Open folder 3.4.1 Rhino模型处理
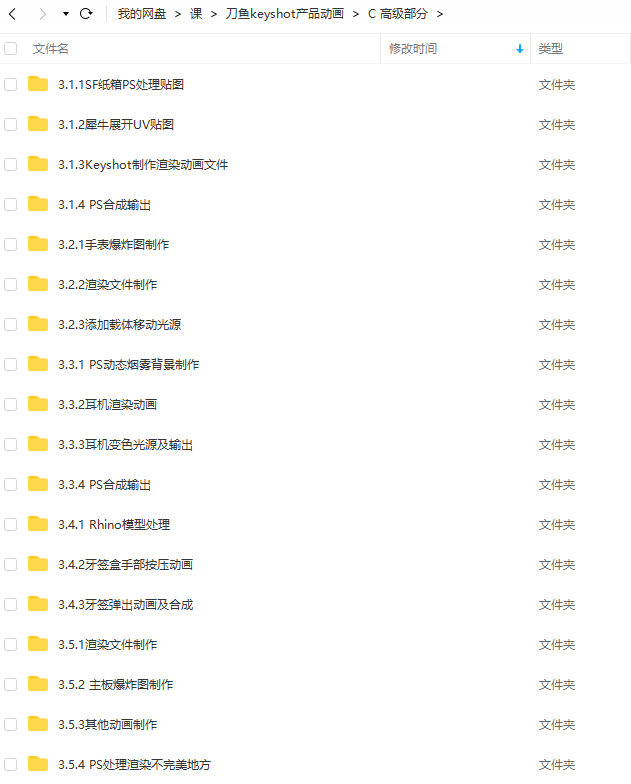Screen dimensions: 631x784 click(x=114, y=525)
